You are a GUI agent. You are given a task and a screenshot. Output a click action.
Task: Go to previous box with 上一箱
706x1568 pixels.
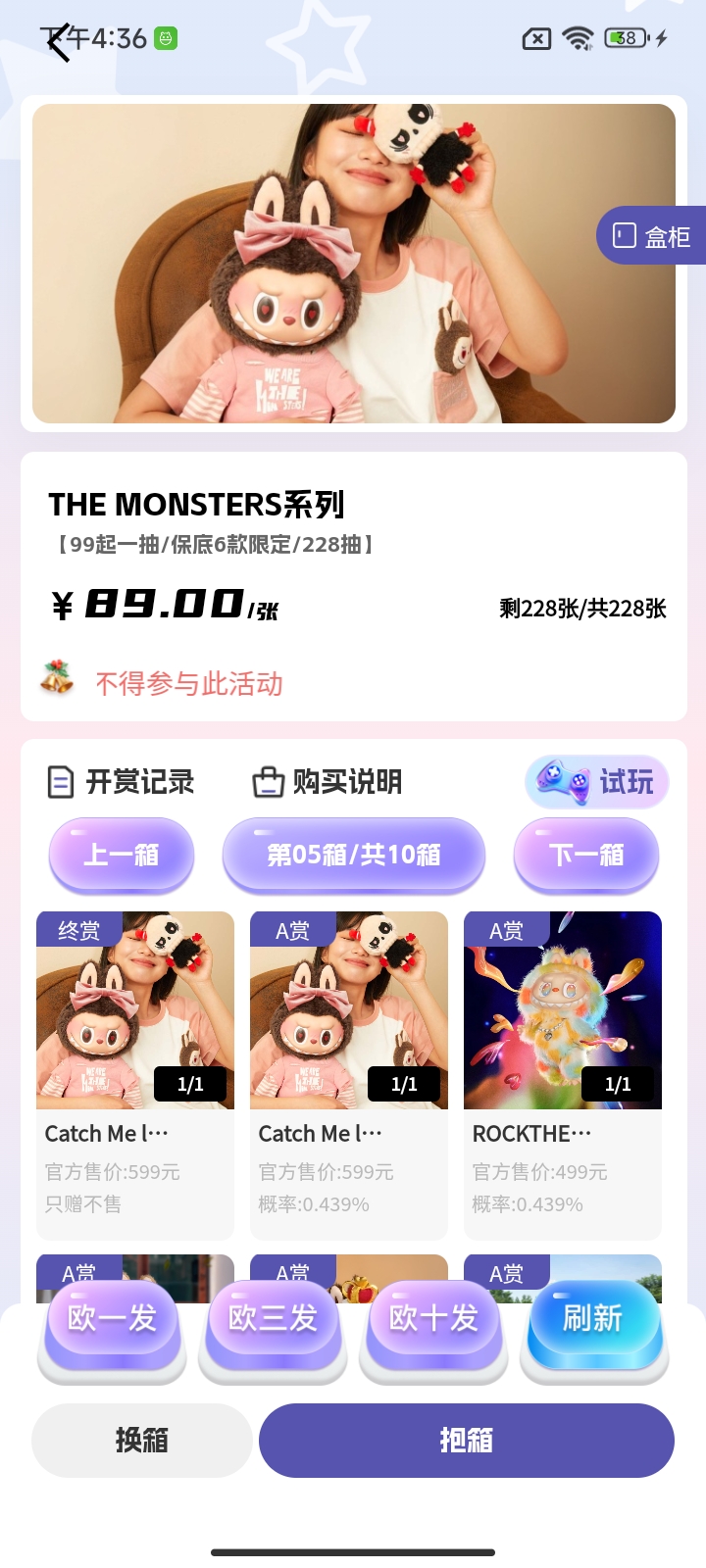coord(122,855)
